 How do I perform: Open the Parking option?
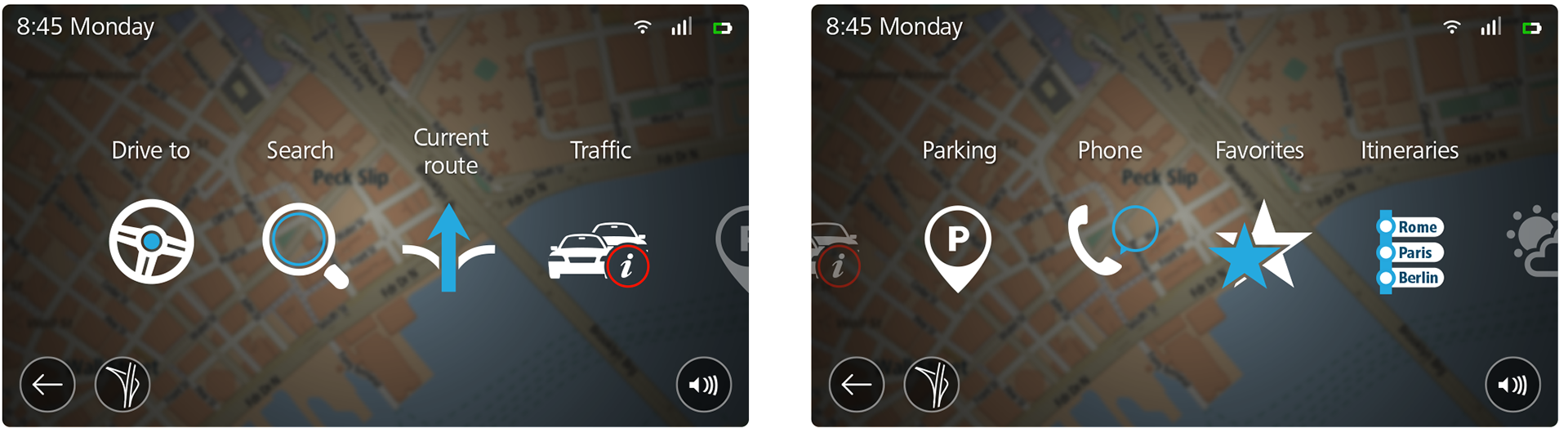958,247
